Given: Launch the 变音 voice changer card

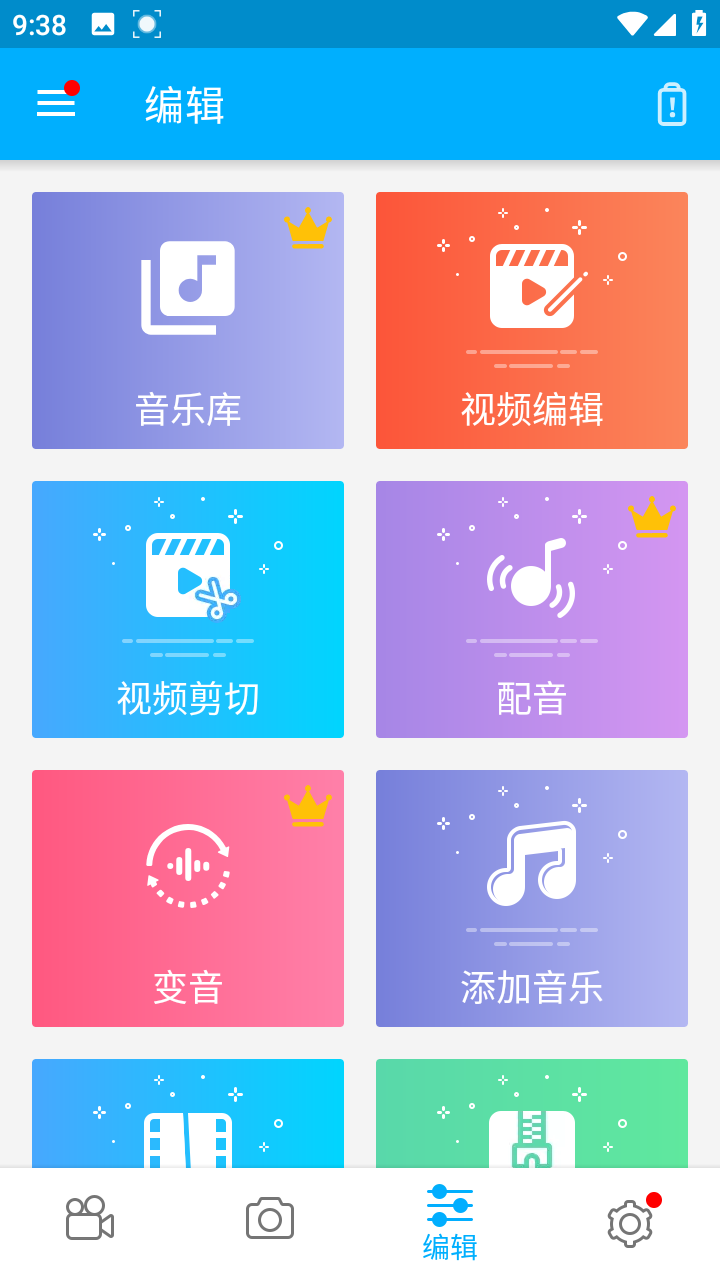Looking at the screenshot, I should tap(188, 898).
